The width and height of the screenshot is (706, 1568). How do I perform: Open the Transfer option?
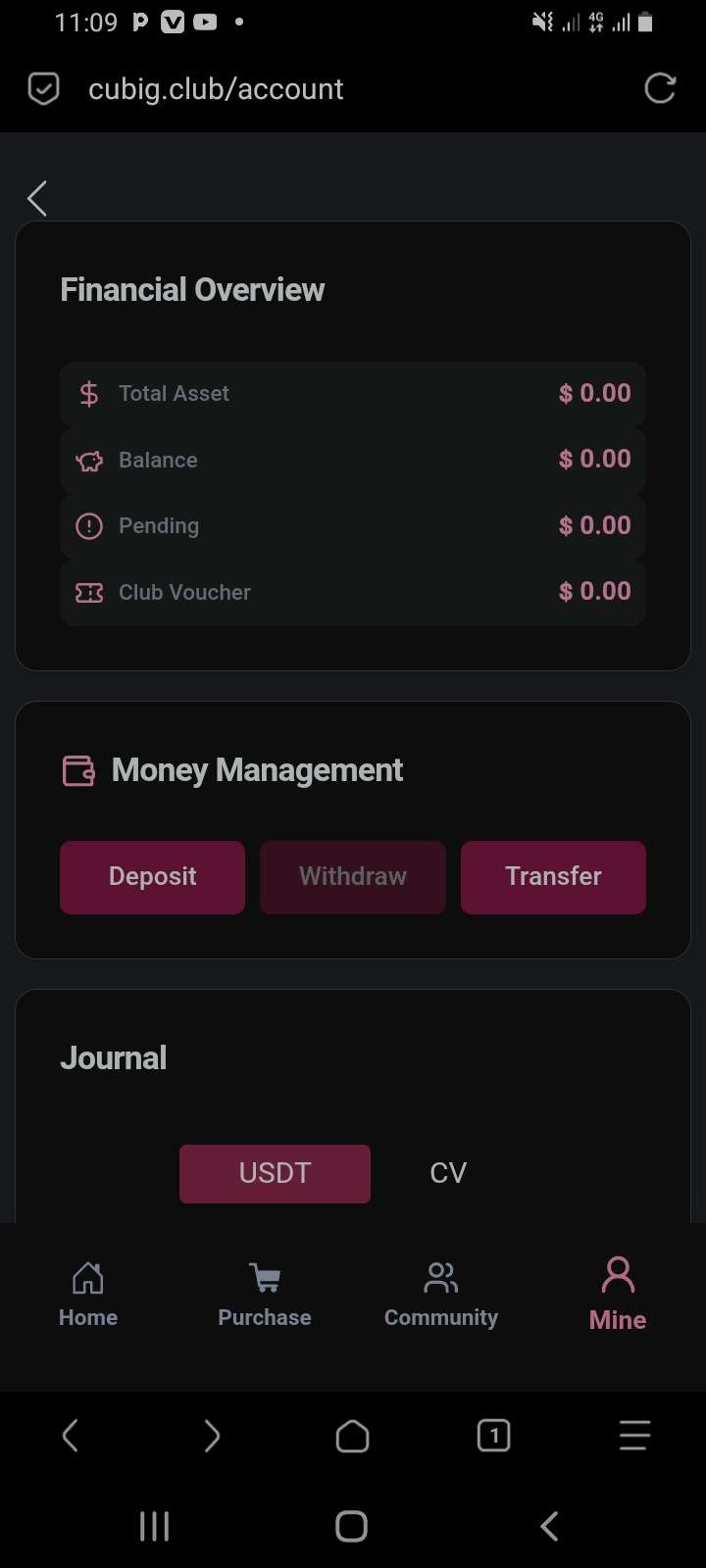pos(553,876)
